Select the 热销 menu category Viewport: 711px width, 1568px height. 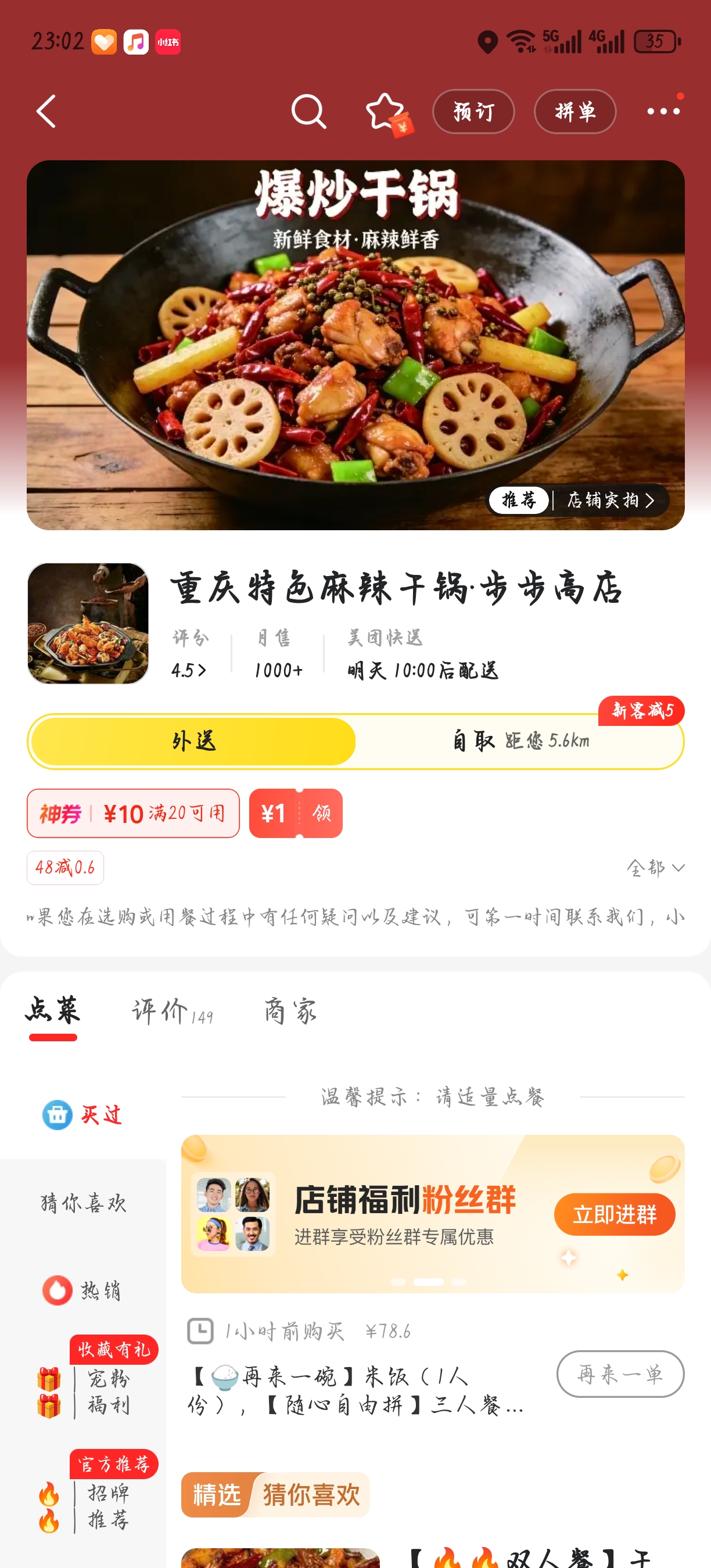point(83,1290)
